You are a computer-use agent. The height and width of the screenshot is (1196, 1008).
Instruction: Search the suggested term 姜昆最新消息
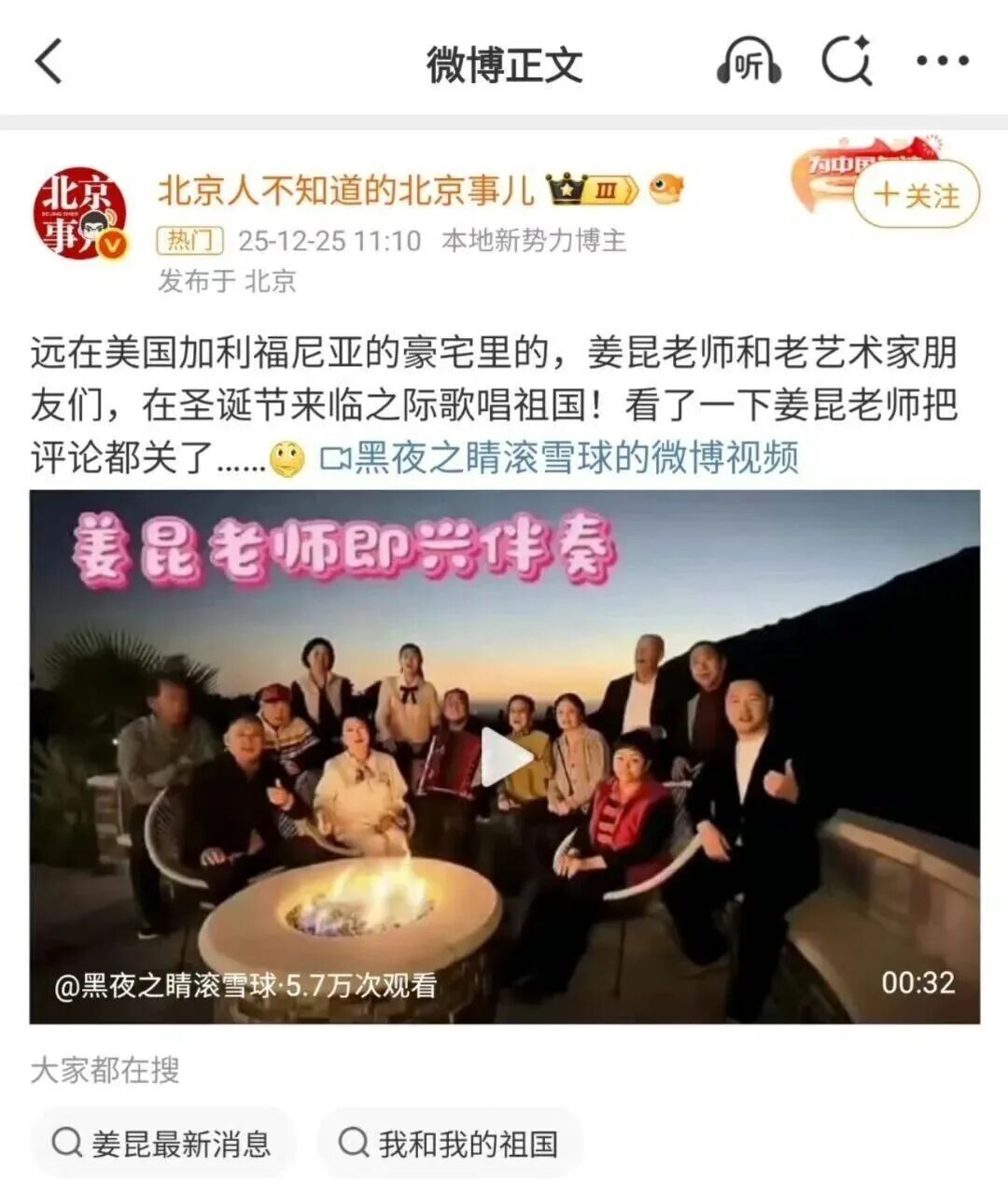click(x=163, y=1143)
